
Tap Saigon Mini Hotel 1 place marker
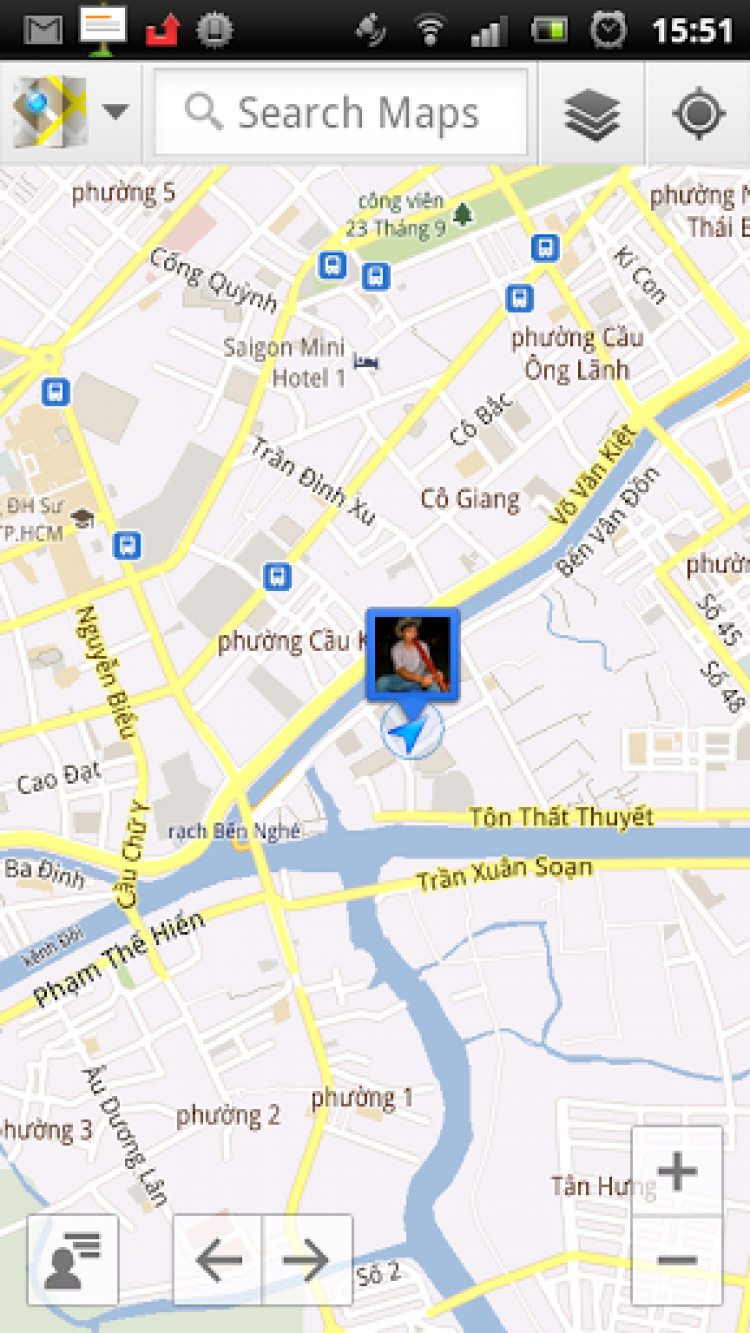pos(366,362)
